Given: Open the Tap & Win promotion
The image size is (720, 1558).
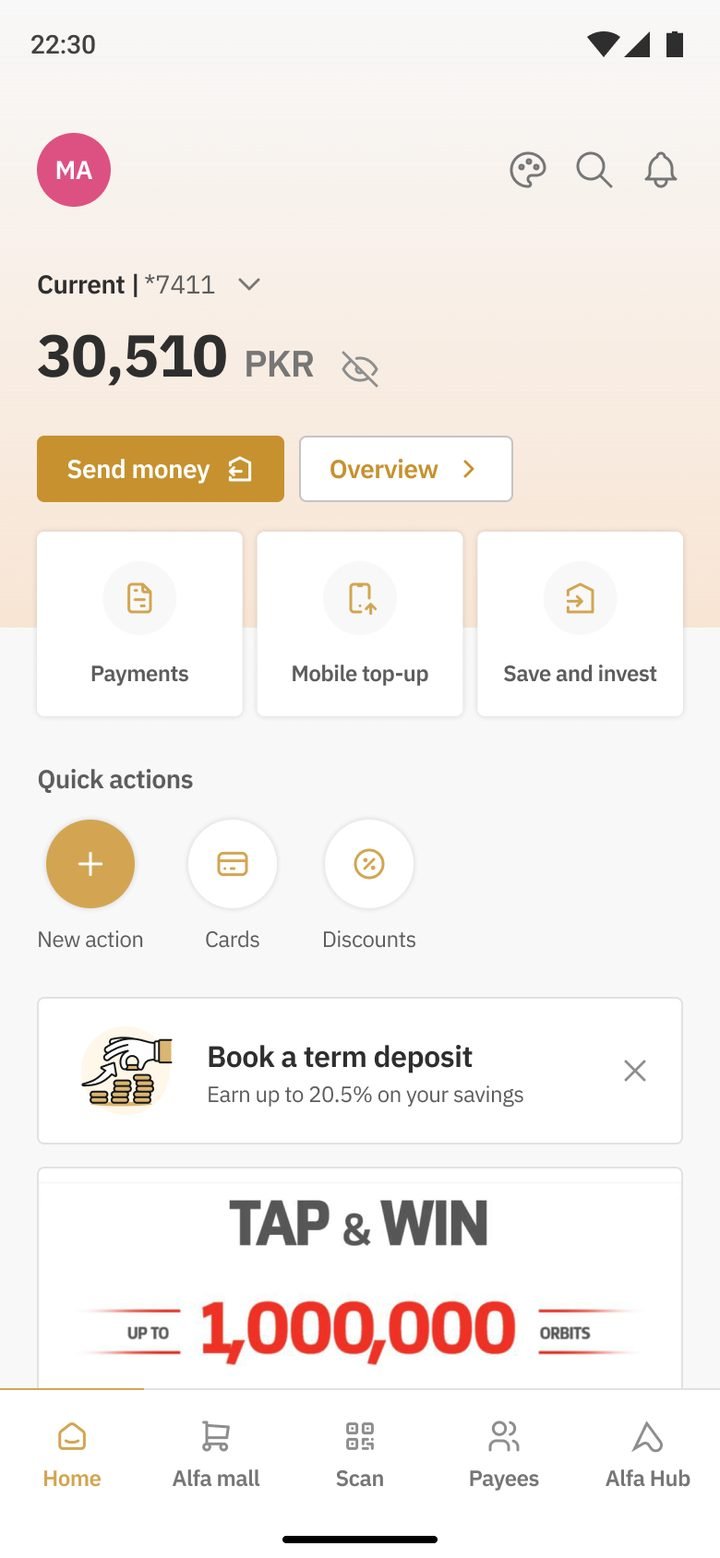Looking at the screenshot, I should 360,1278.
